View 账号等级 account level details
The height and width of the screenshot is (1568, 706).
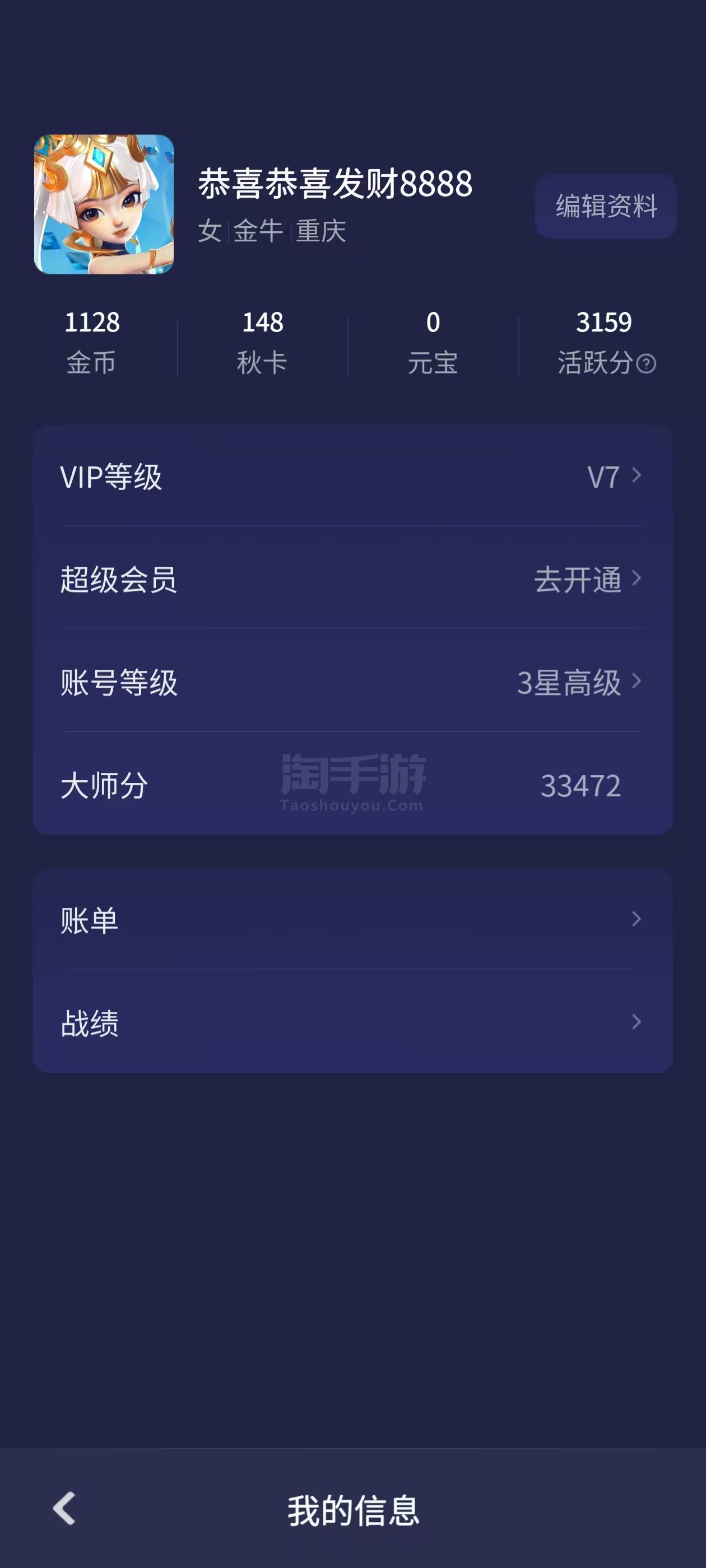[352, 682]
